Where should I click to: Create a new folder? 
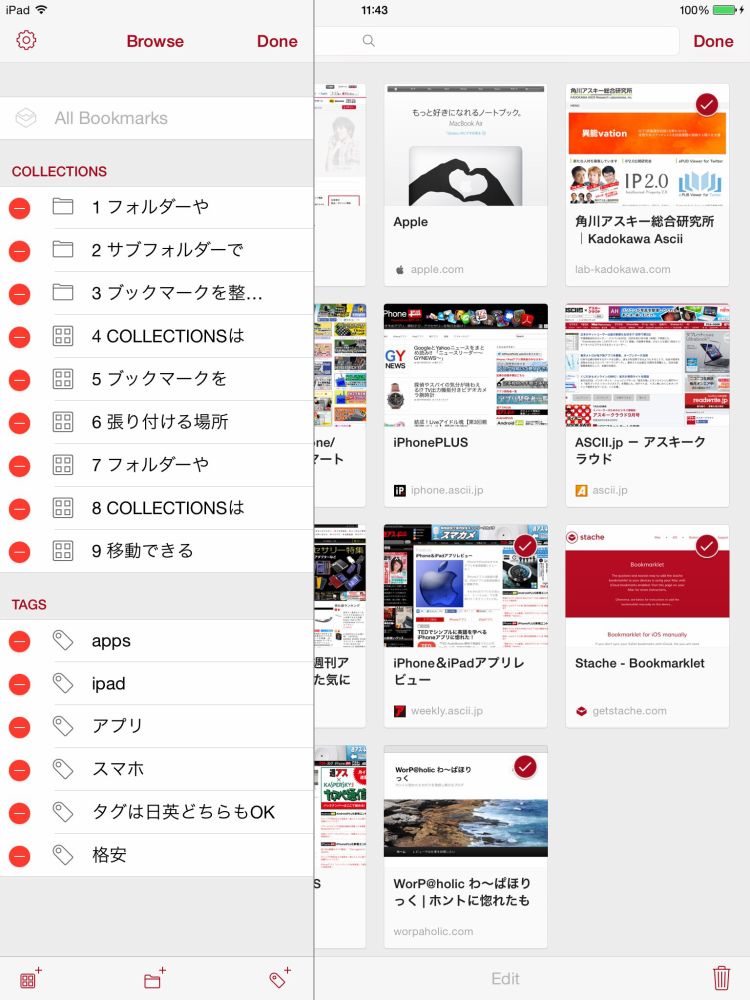tap(154, 979)
